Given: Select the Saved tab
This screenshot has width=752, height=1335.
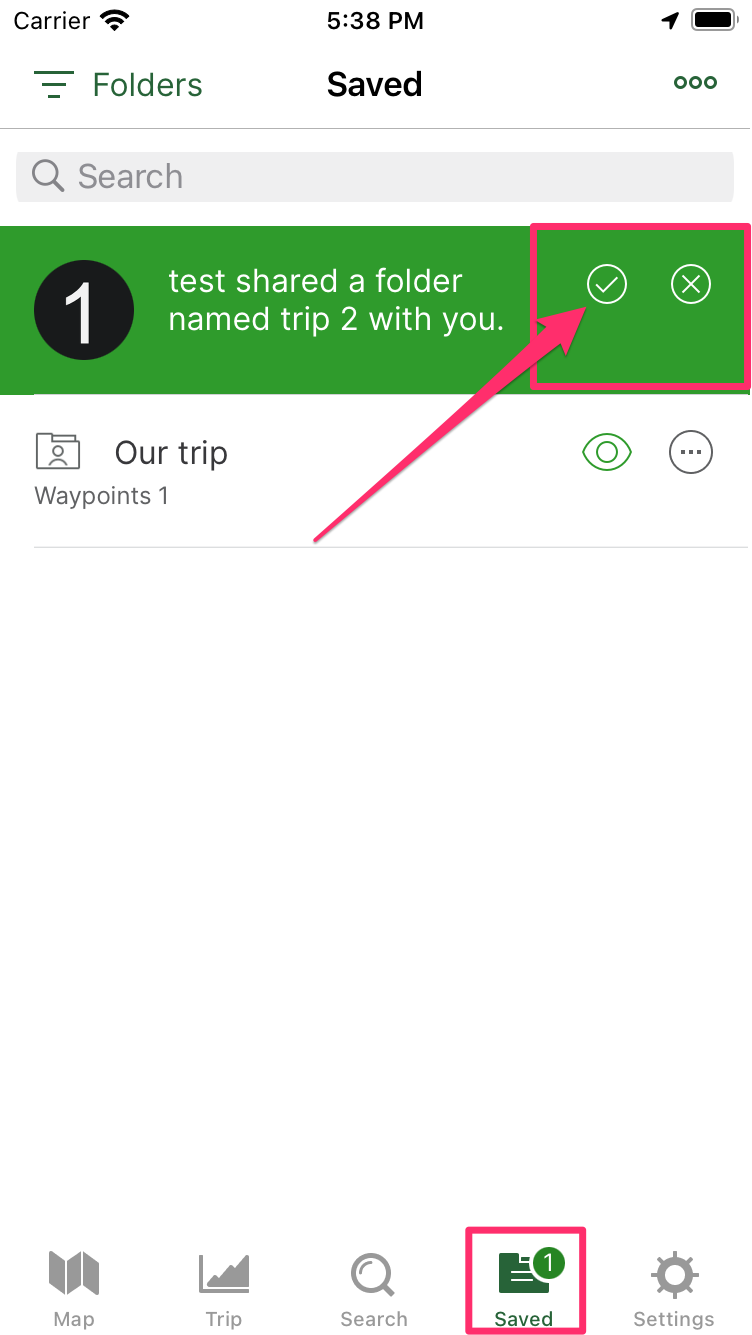Looking at the screenshot, I should coord(524,1288).
